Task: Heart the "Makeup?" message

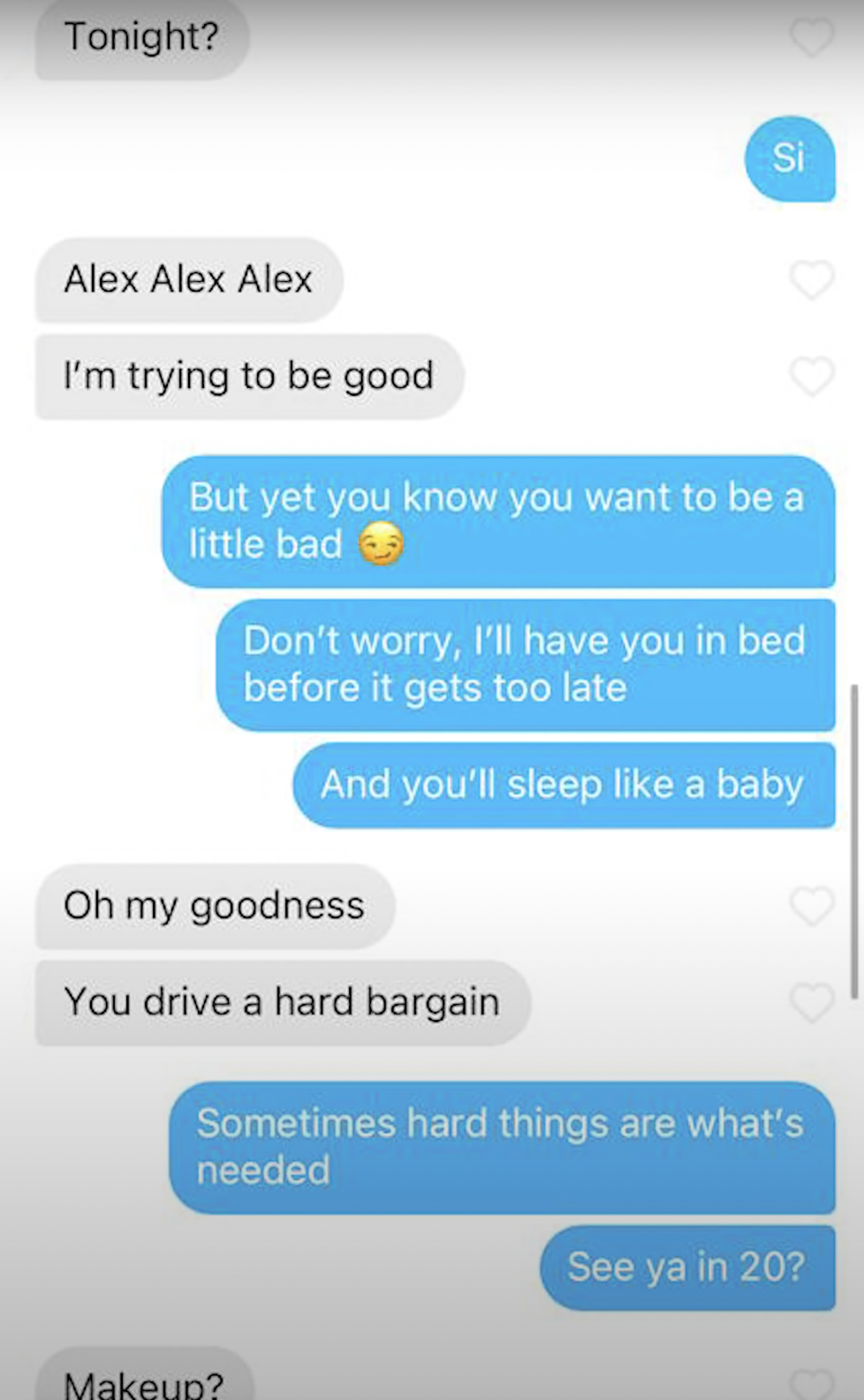Action: pos(811,1384)
